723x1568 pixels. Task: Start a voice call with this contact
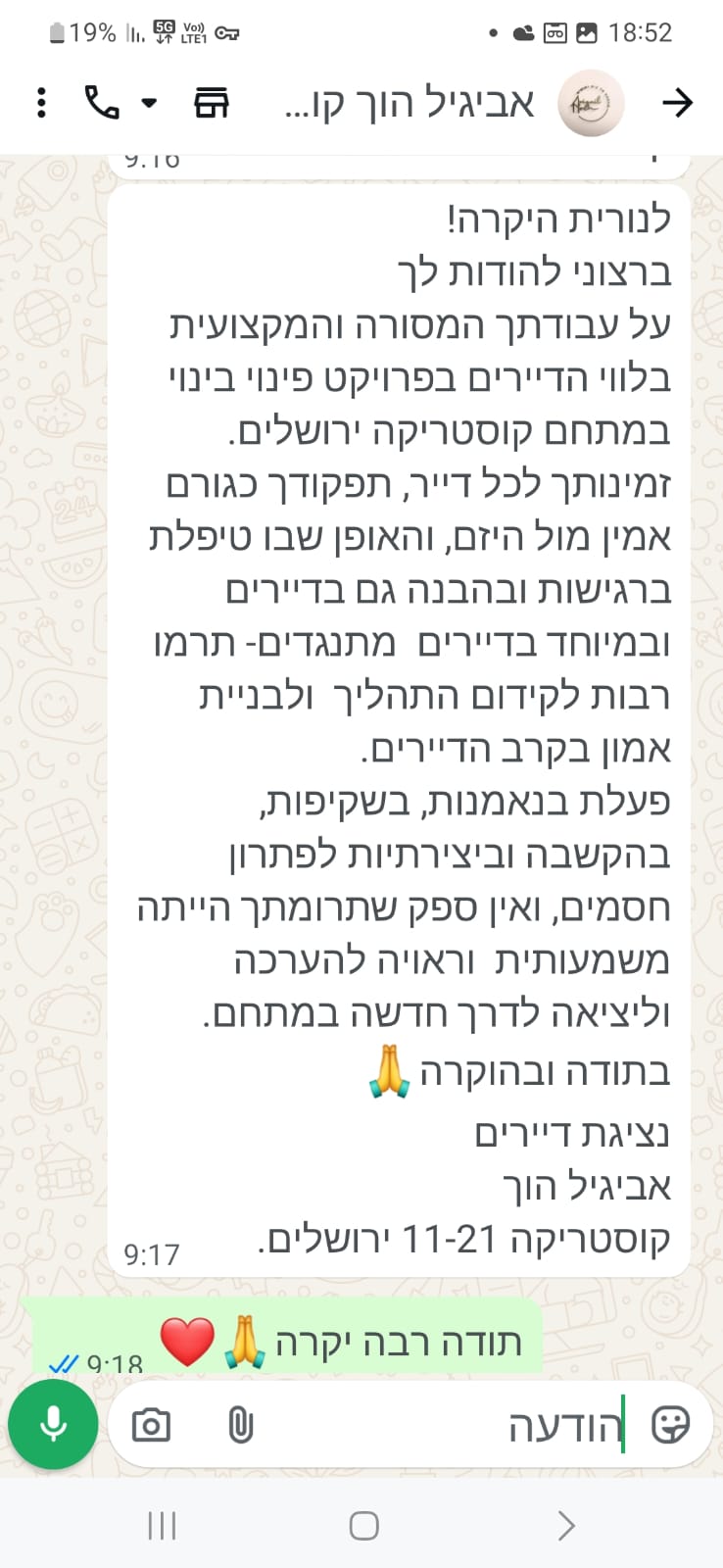(102, 103)
